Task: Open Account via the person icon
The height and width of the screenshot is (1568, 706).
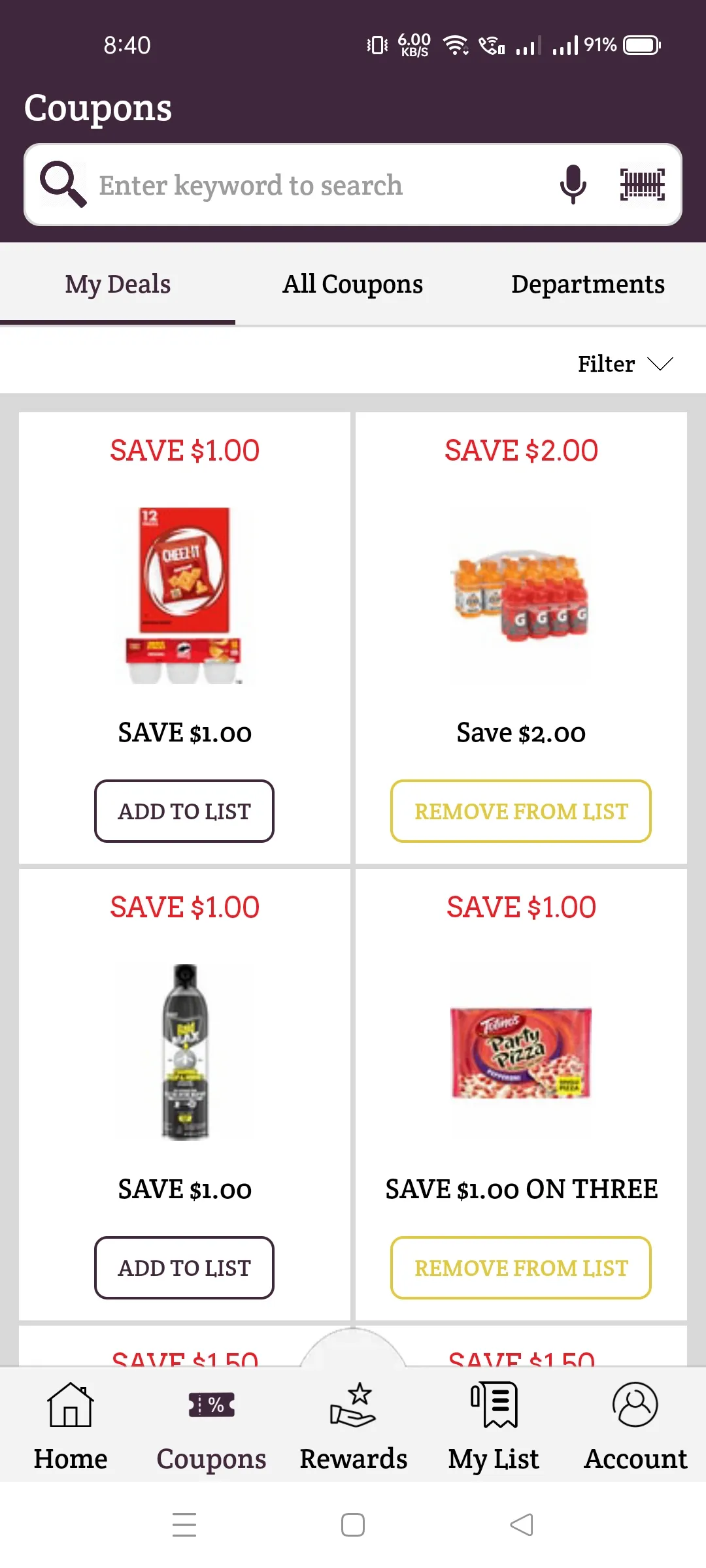Action: (x=633, y=1406)
